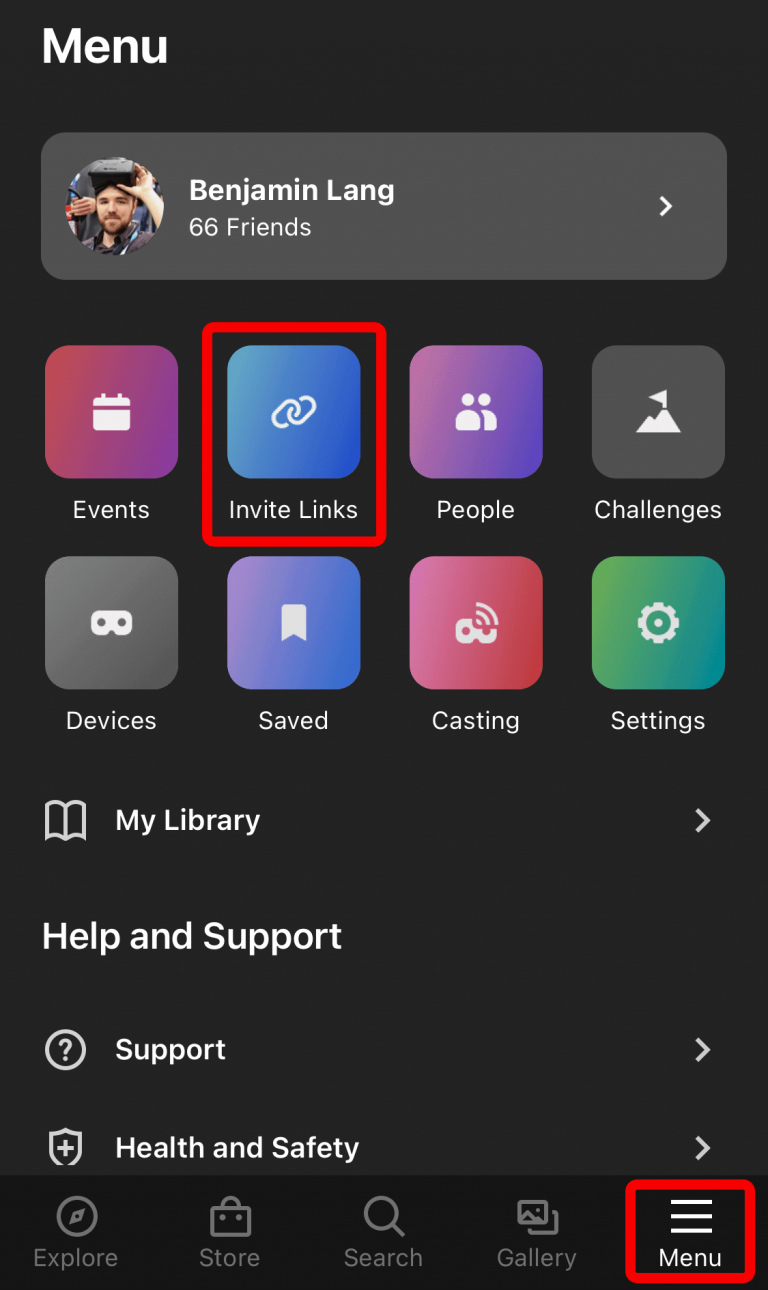Open the People icon
The height and width of the screenshot is (1290, 768).
click(475, 411)
